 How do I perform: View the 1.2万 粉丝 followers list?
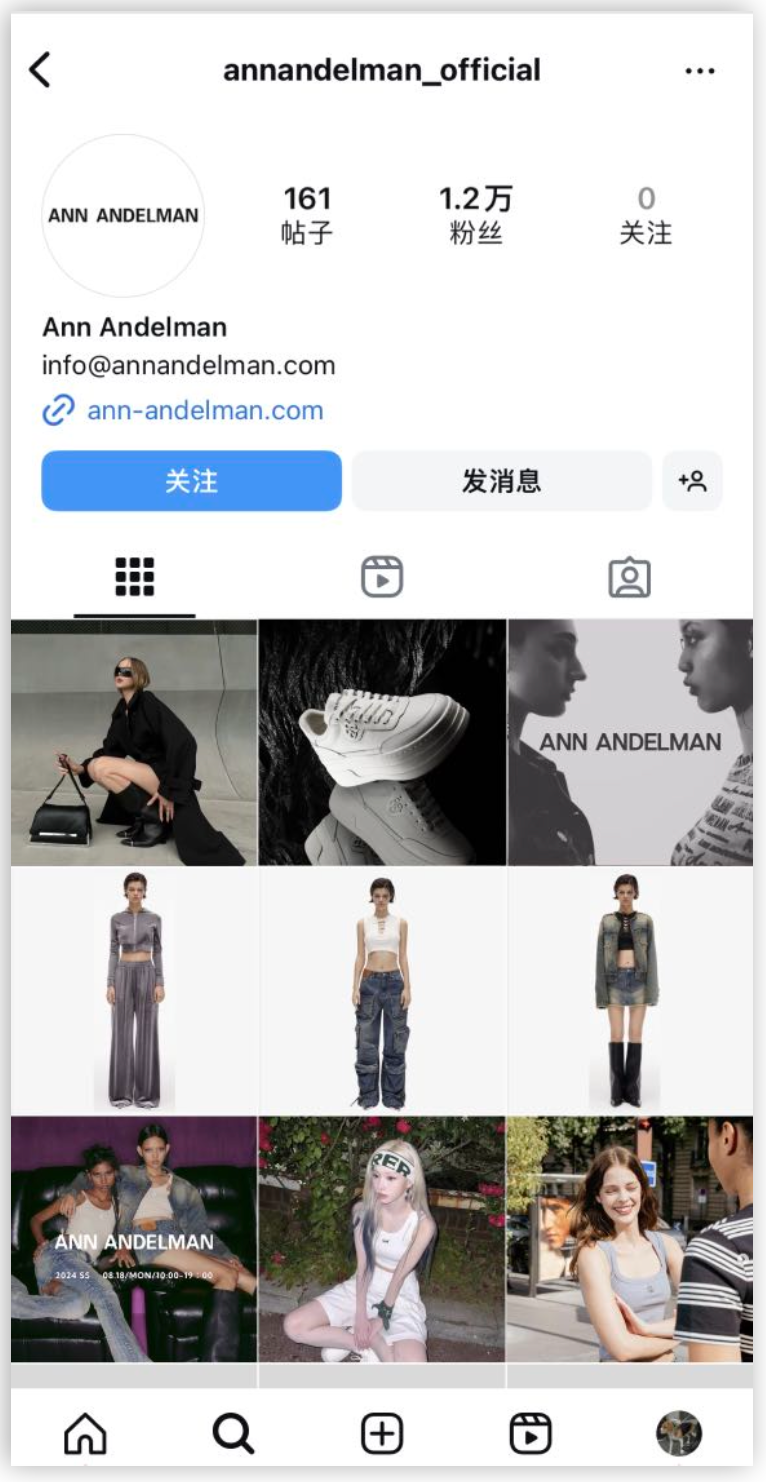(x=475, y=215)
